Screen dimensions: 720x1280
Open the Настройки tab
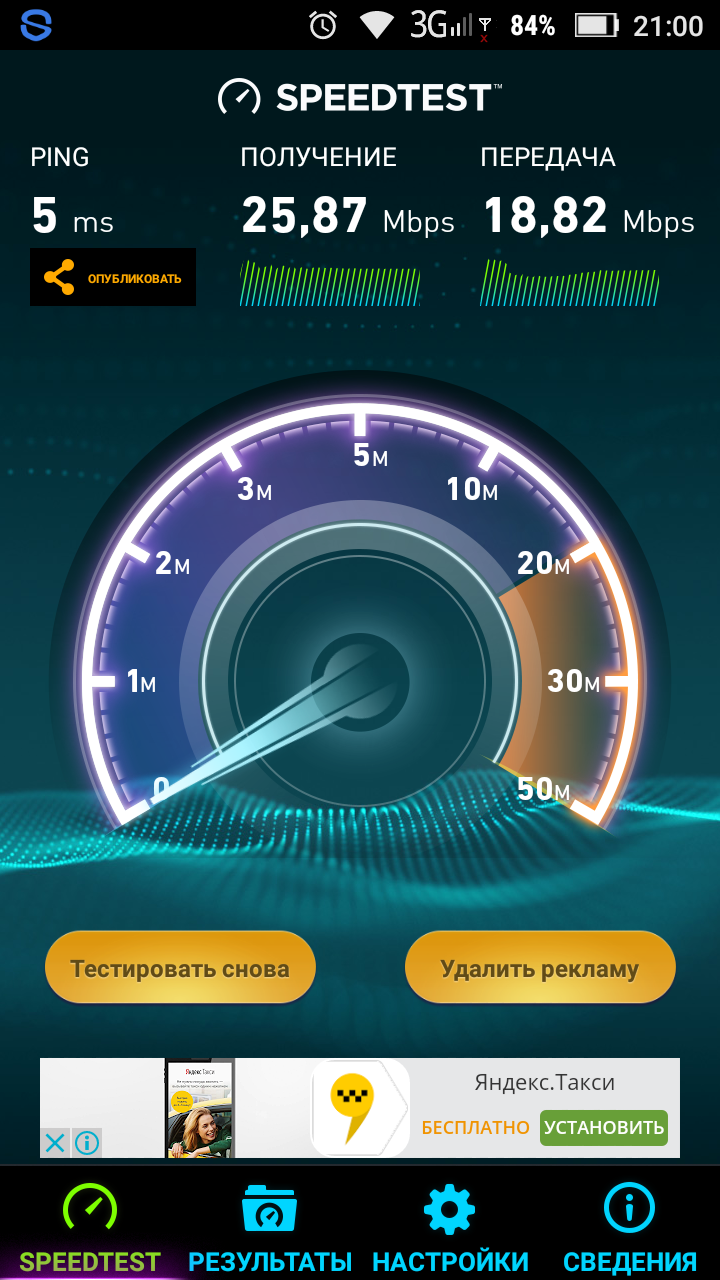[x=450, y=1228]
